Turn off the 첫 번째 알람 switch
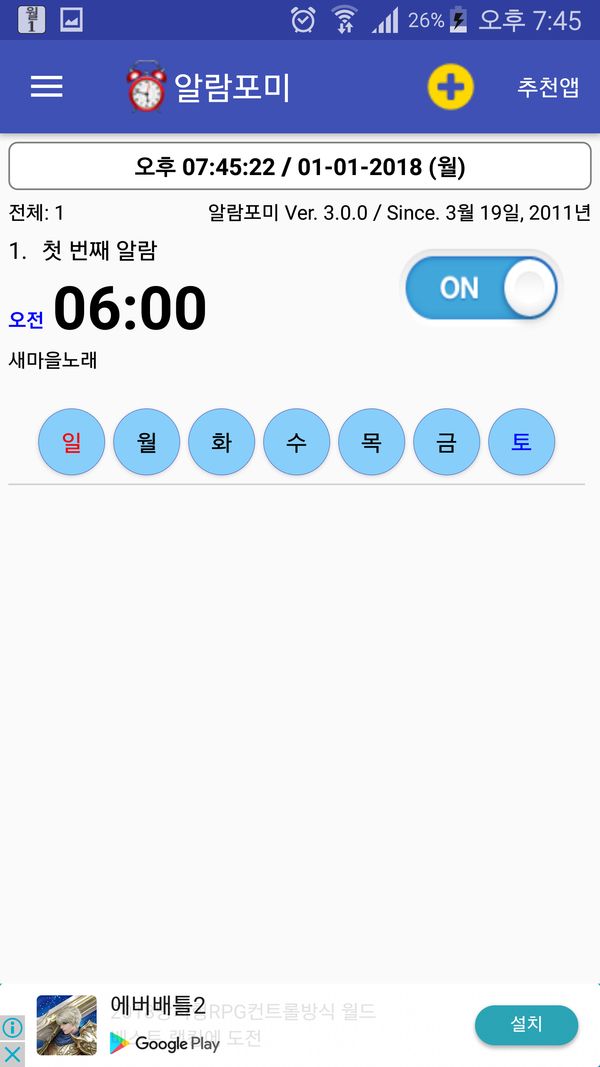 pyautogui.click(x=481, y=288)
